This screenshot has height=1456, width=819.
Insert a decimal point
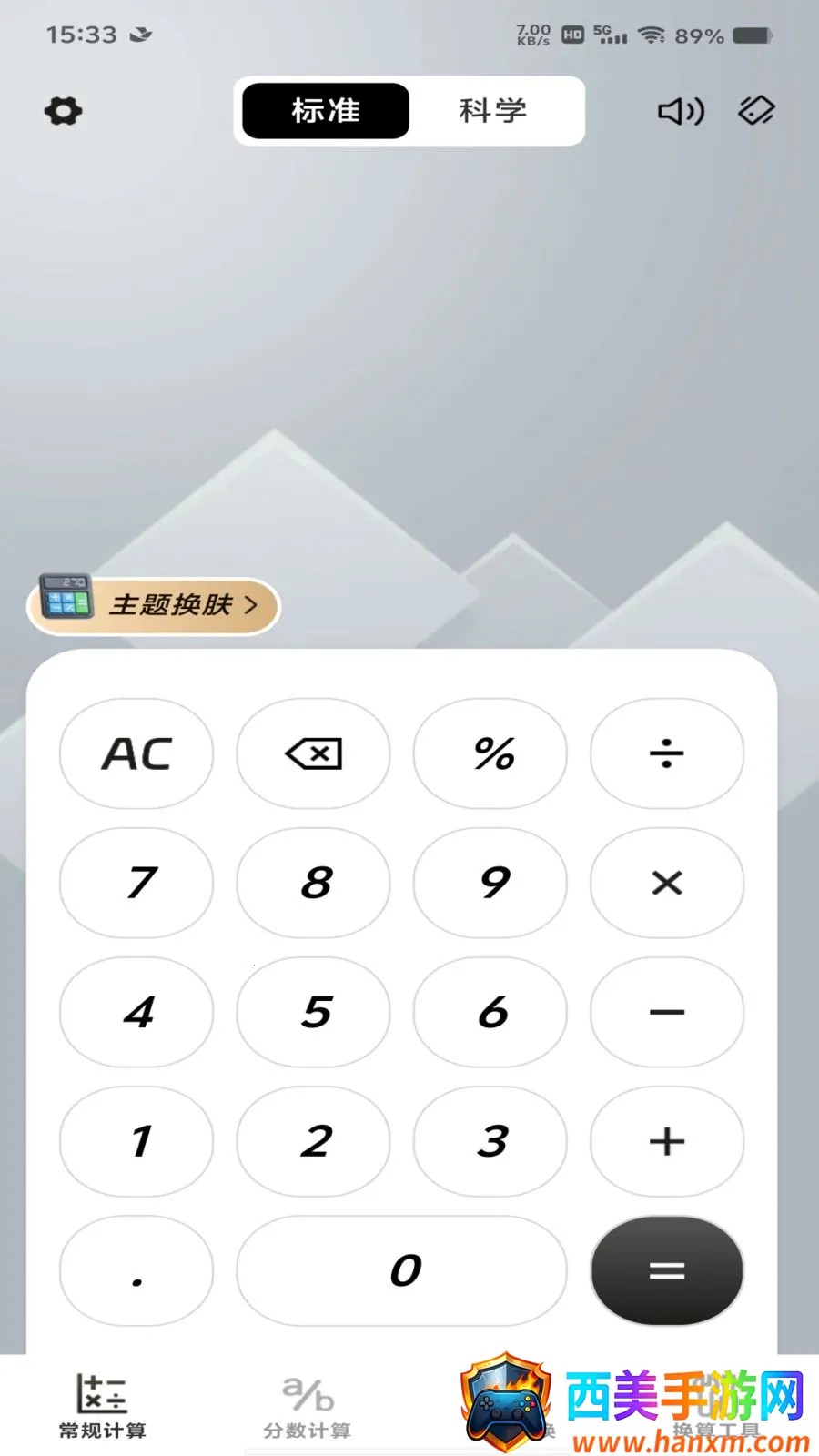click(136, 1270)
